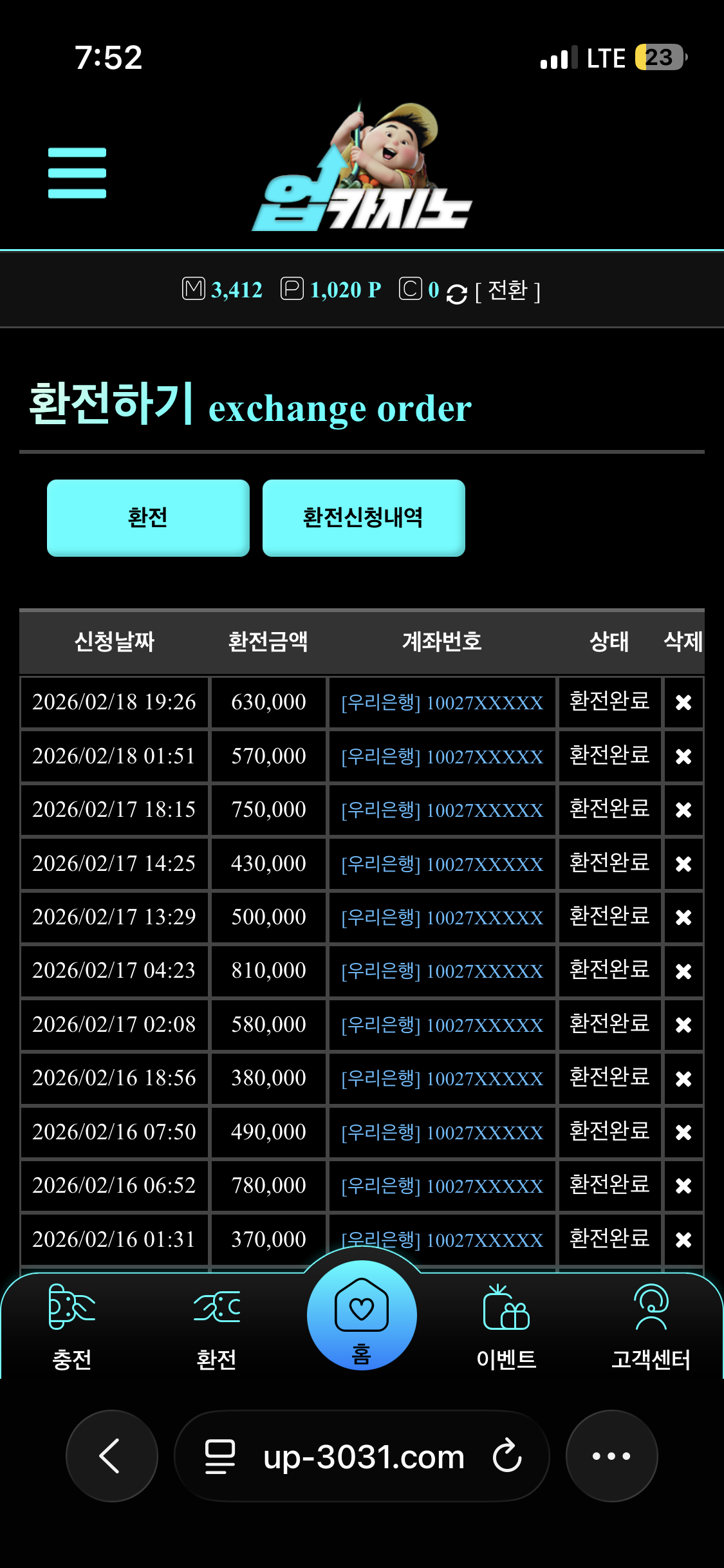The height and width of the screenshot is (1568, 724).
Task: Reload the up-3031.com page
Action: [507, 1456]
